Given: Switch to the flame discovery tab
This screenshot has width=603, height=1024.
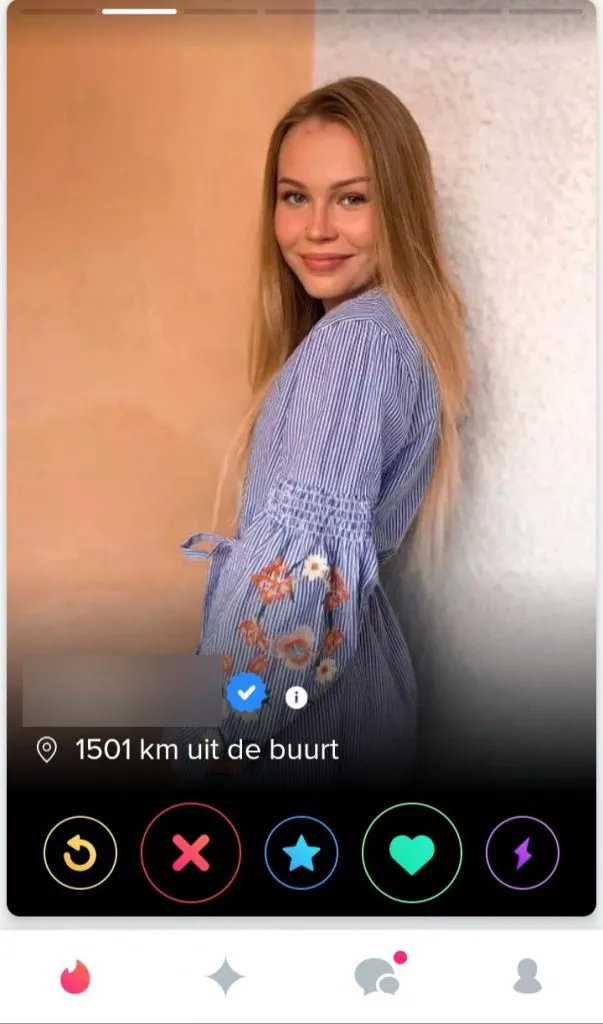Looking at the screenshot, I should [x=75, y=977].
